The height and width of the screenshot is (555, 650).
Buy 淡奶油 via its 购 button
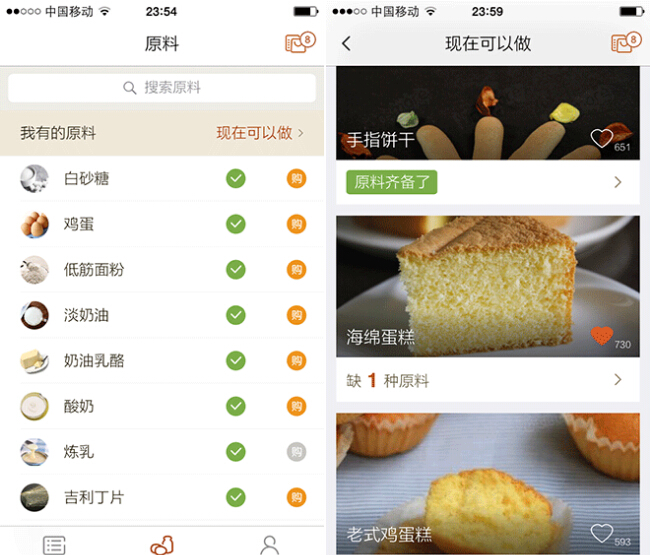(296, 315)
